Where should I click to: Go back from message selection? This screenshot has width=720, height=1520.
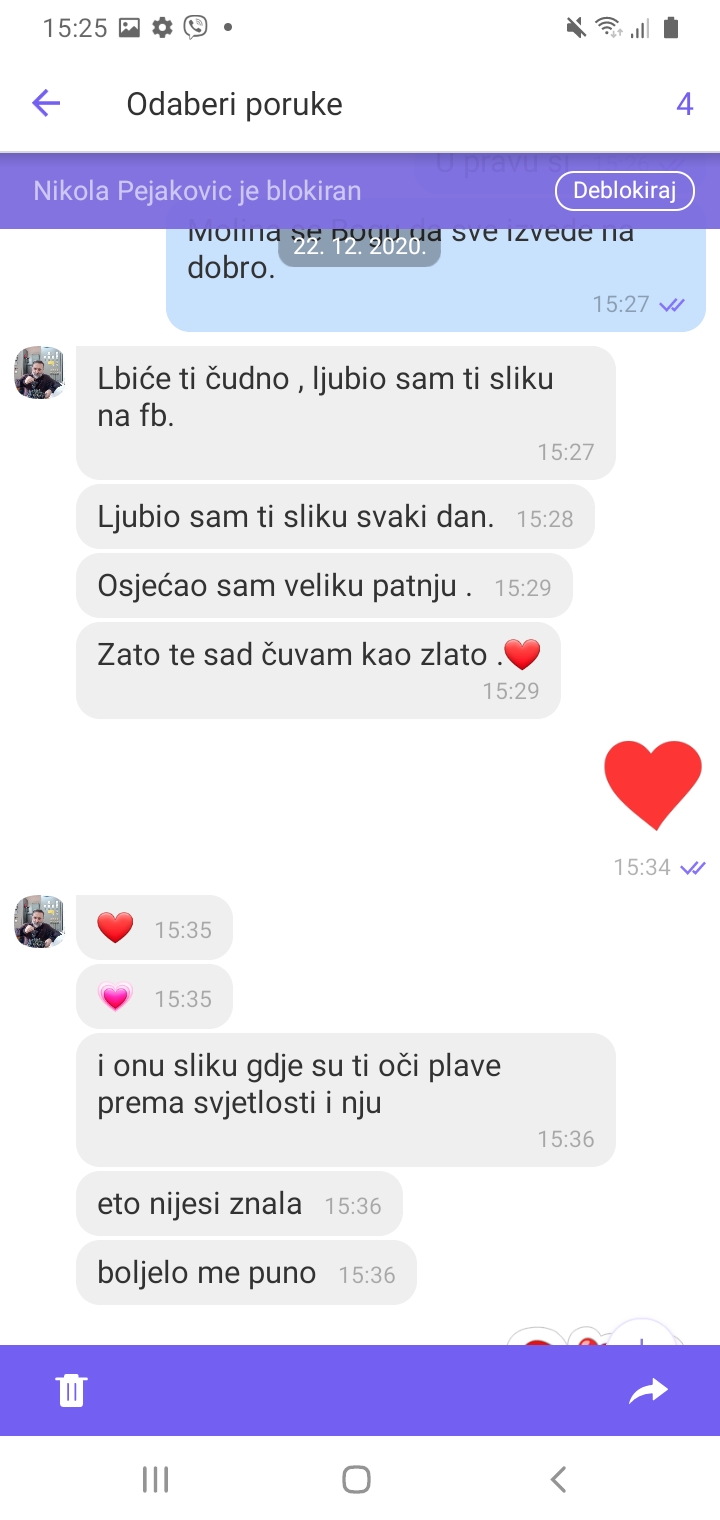(x=46, y=103)
